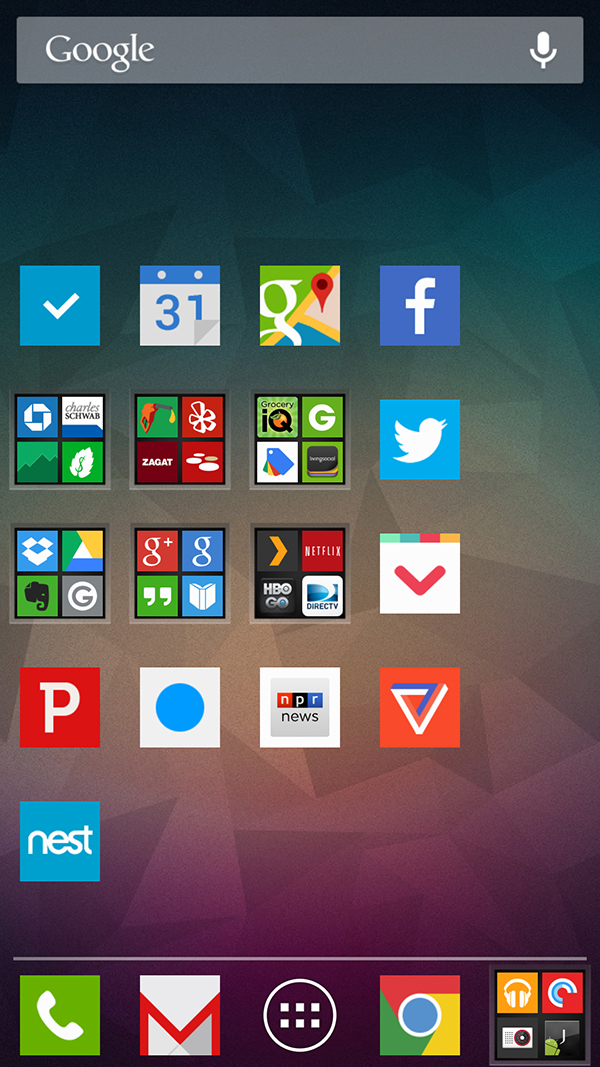Image resolution: width=600 pixels, height=1067 pixels.
Task: Open the blue checkmark tasks app
Action: coord(60,306)
